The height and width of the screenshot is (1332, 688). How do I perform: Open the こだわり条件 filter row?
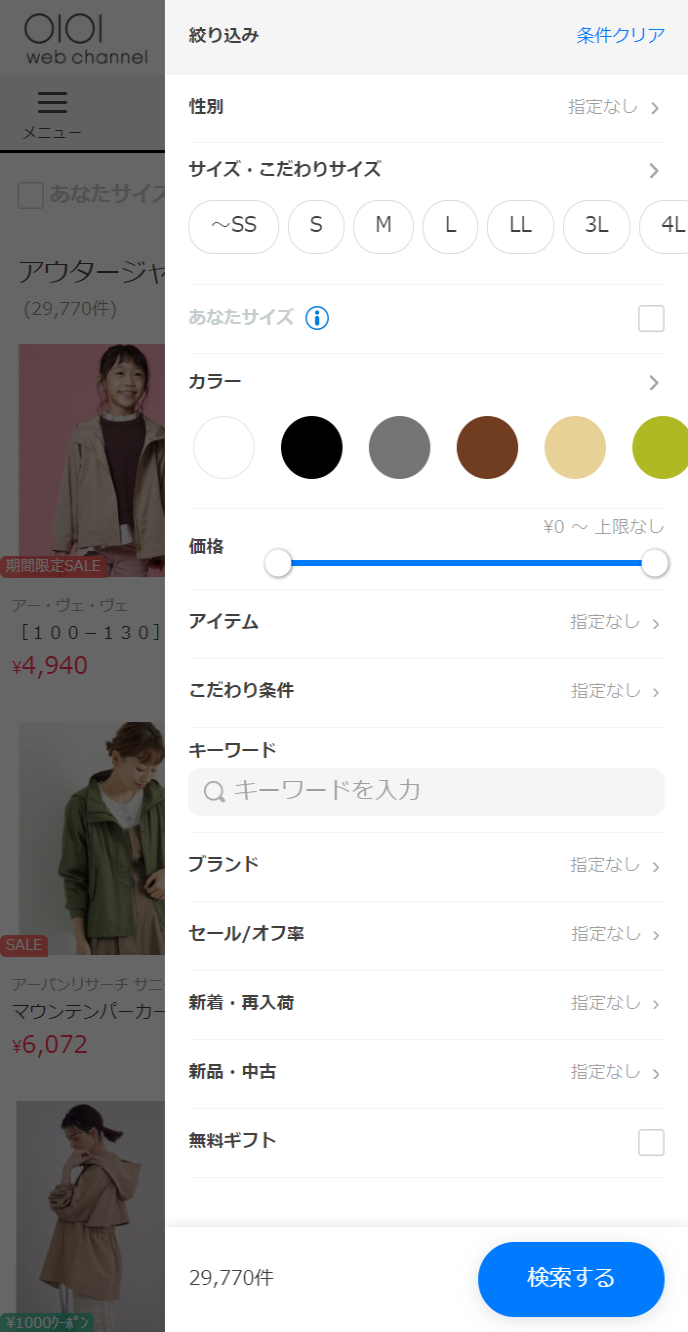click(x=426, y=692)
